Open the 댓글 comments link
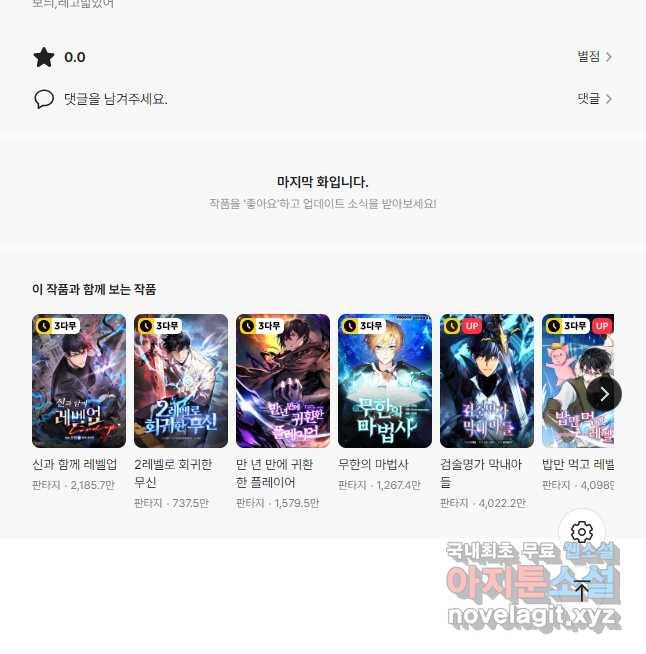Viewport: 646px width, 654px height. tap(594, 99)
